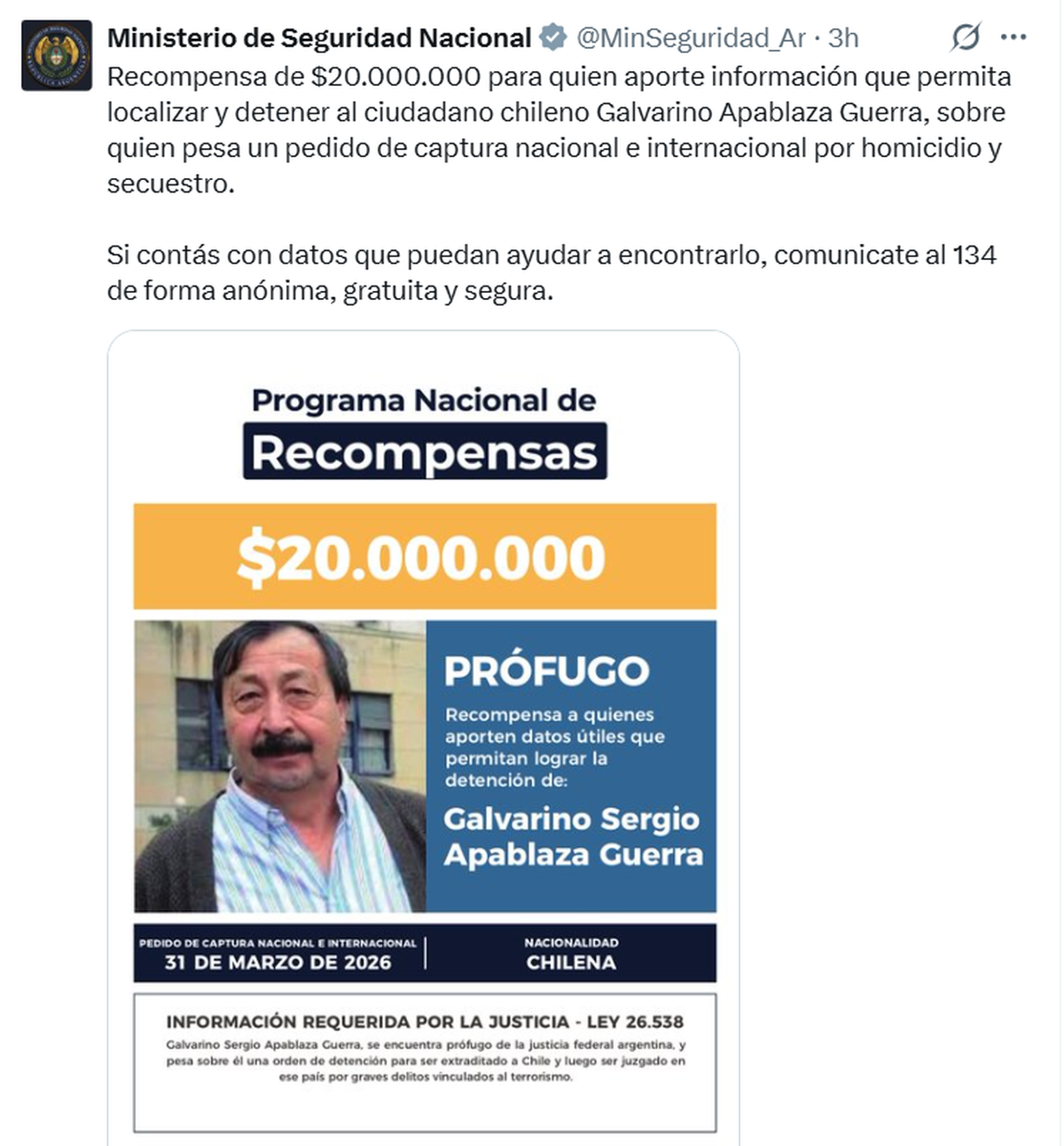Tap the Grok icon on the post

pyautogui.click(x=966, y=37)
